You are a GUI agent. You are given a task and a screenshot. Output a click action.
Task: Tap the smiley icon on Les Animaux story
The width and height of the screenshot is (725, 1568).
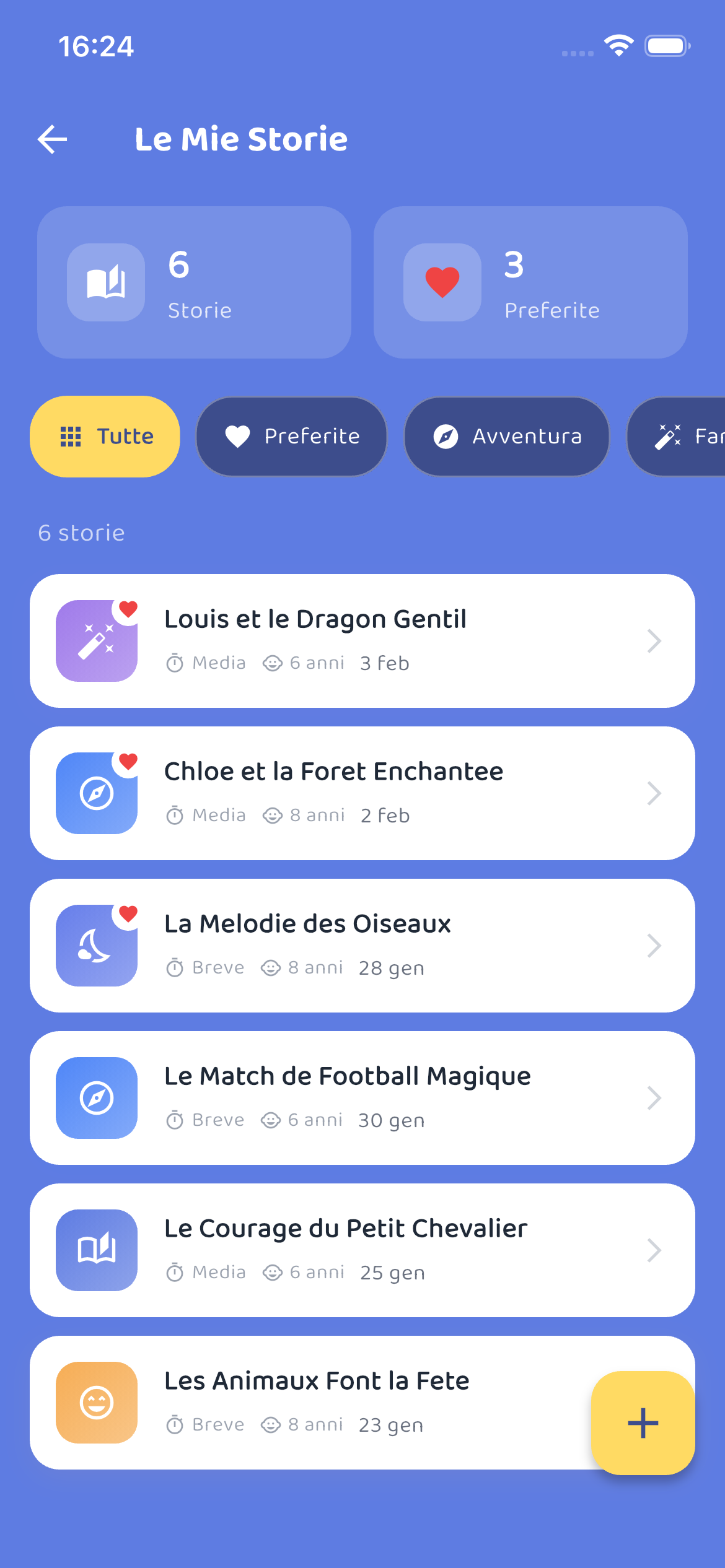pyautogui.click(x=96, y=1403)
